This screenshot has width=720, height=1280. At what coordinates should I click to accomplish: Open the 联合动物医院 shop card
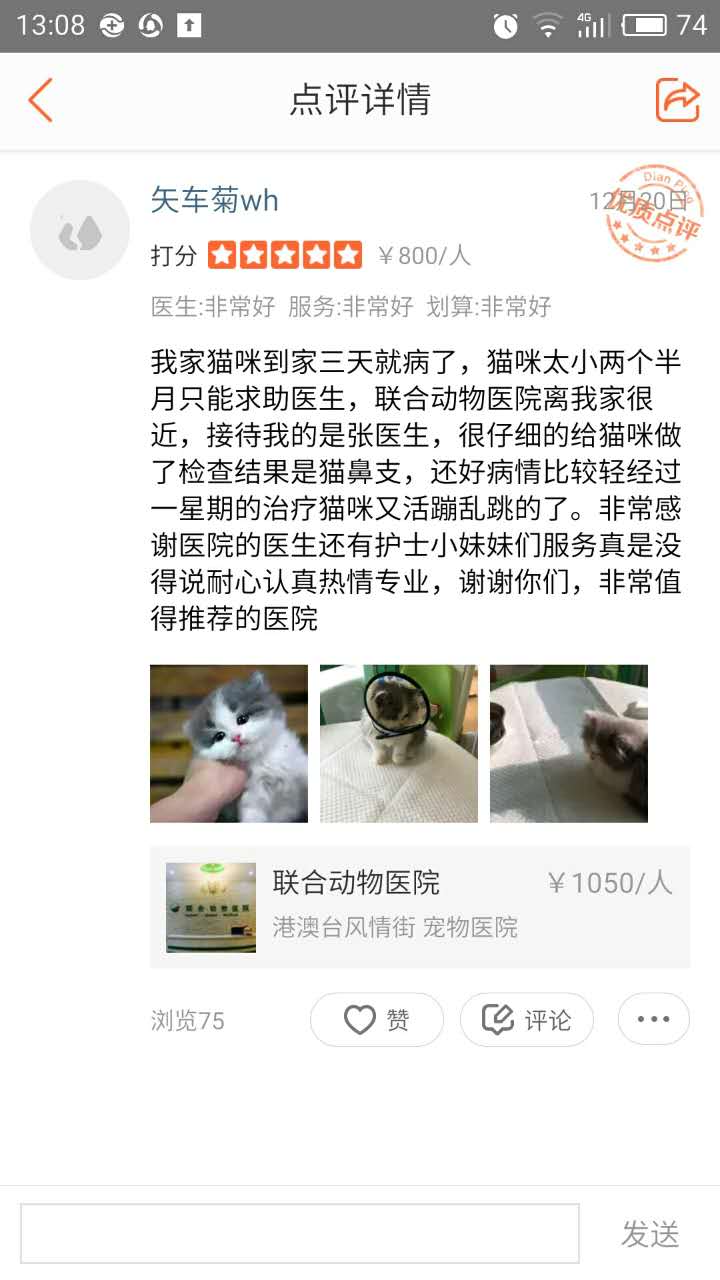420,907
